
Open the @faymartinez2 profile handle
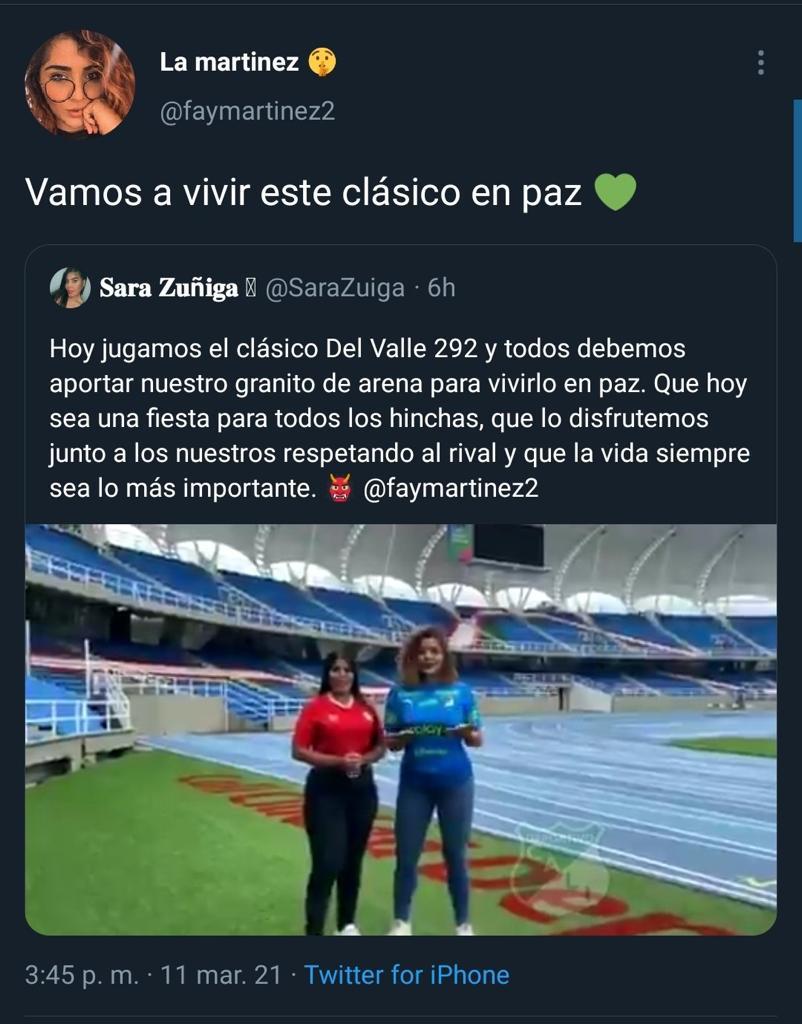248,112
